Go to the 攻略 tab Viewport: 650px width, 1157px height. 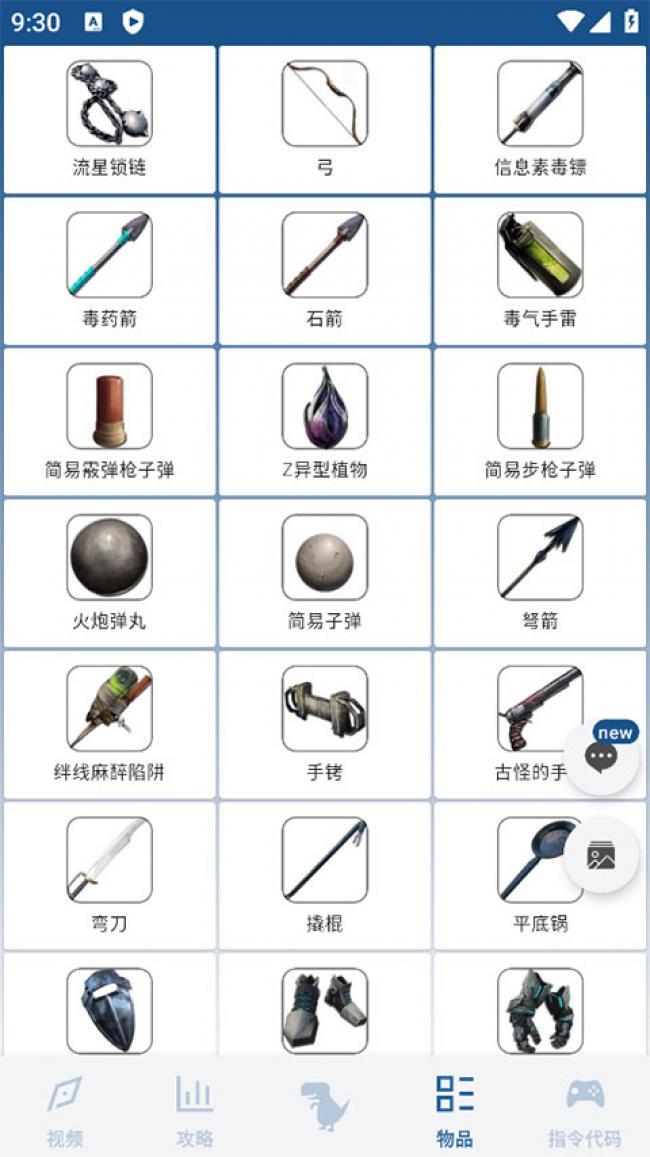(194, 1110)
